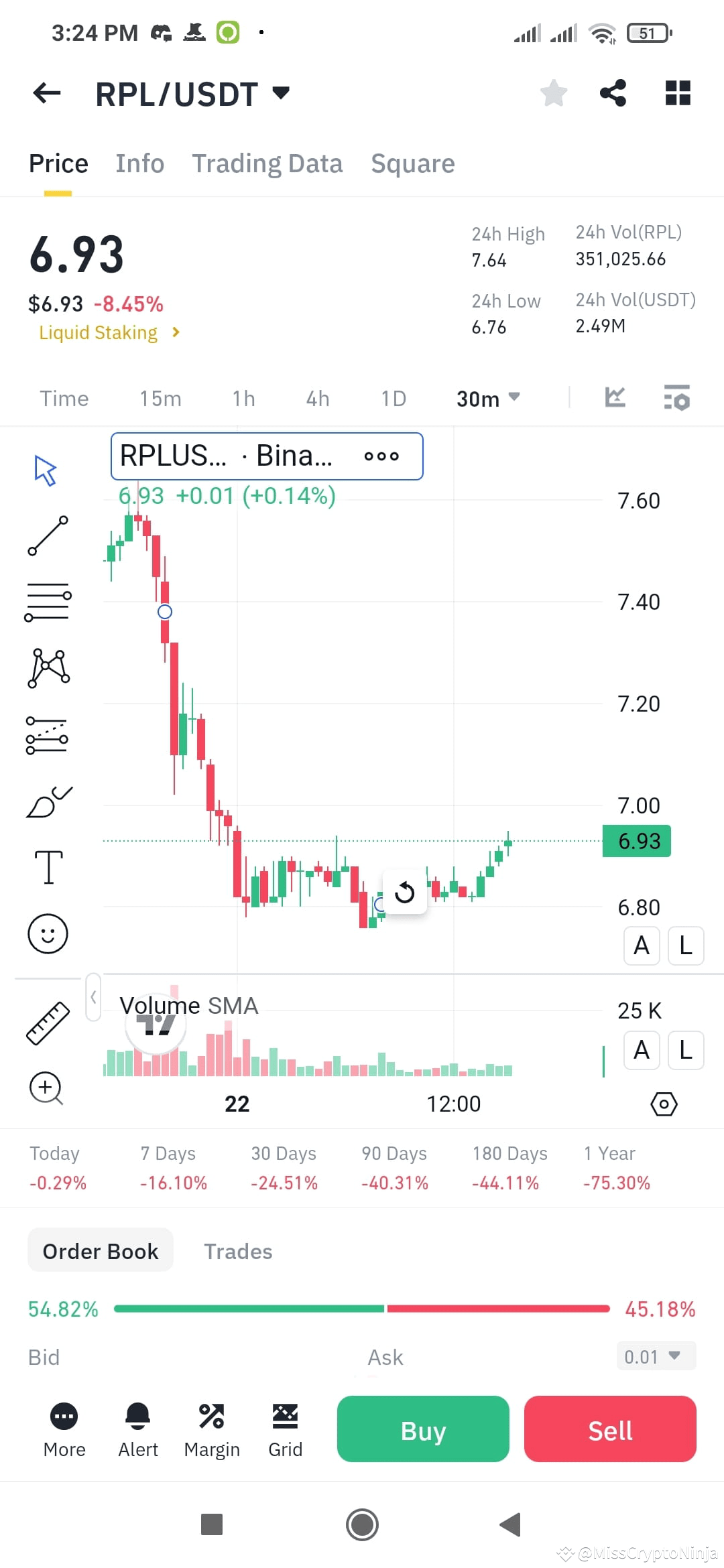Select the emoji sticker tool
The image size is (724, 1568).
[x=48, y=933]
